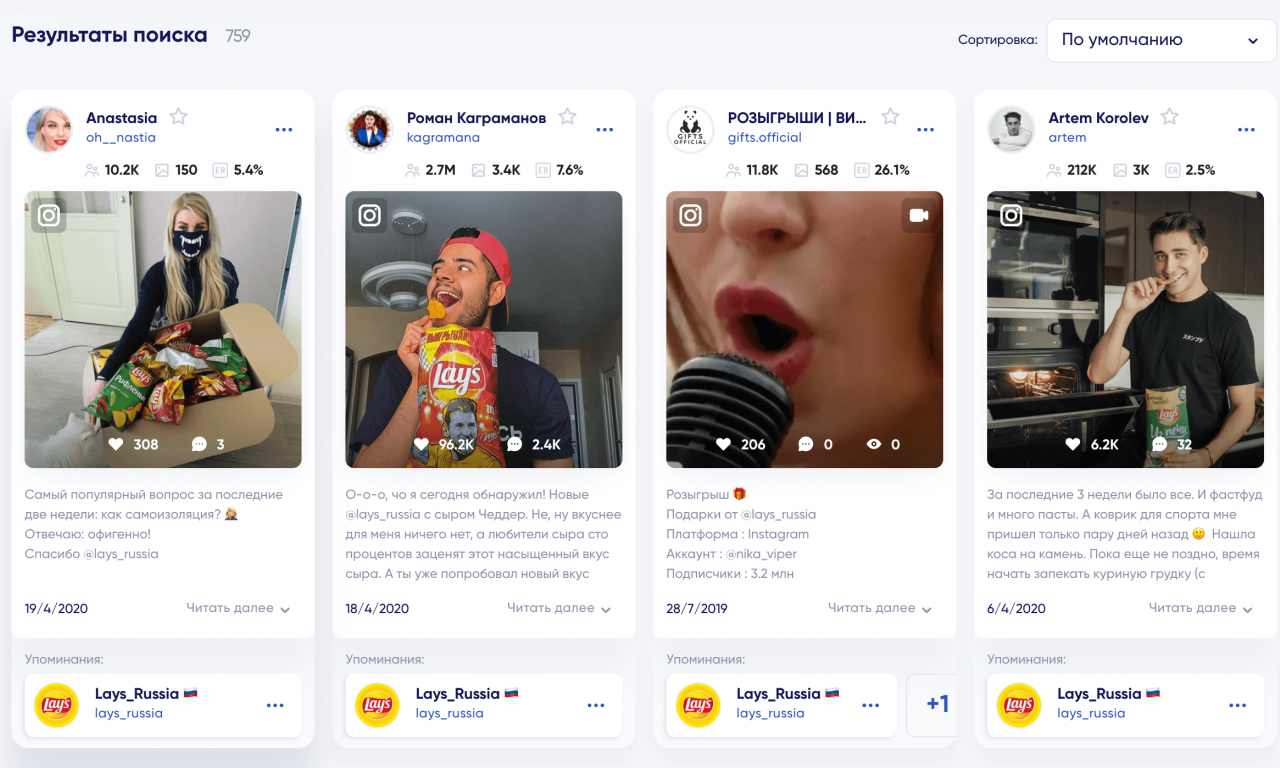Favorite Artem Korolev with the star

point(1169,117)
